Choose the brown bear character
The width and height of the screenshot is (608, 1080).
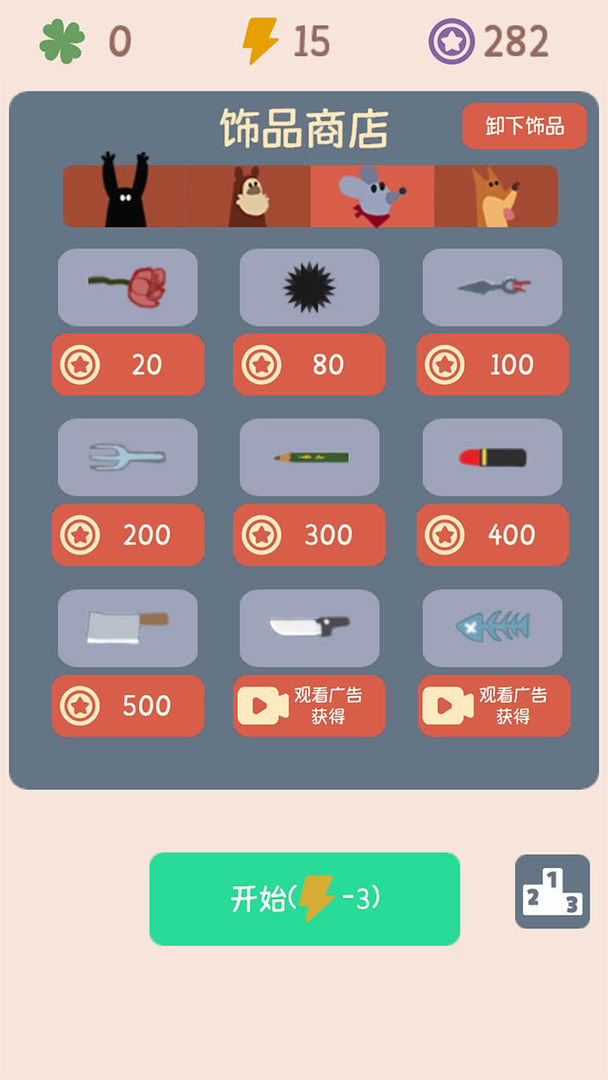(248, 196)
